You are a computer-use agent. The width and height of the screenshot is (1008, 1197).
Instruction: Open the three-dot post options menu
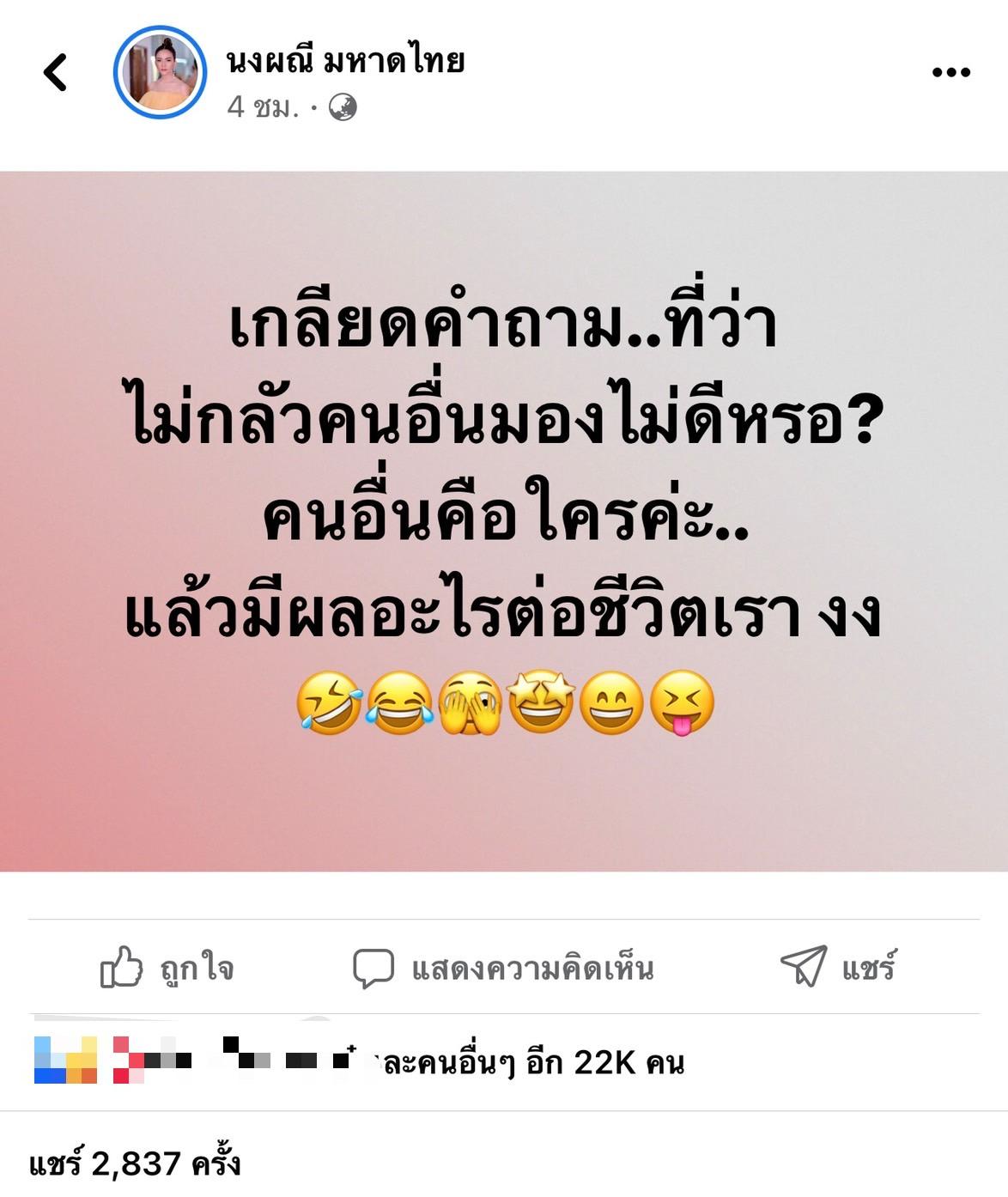950,73
